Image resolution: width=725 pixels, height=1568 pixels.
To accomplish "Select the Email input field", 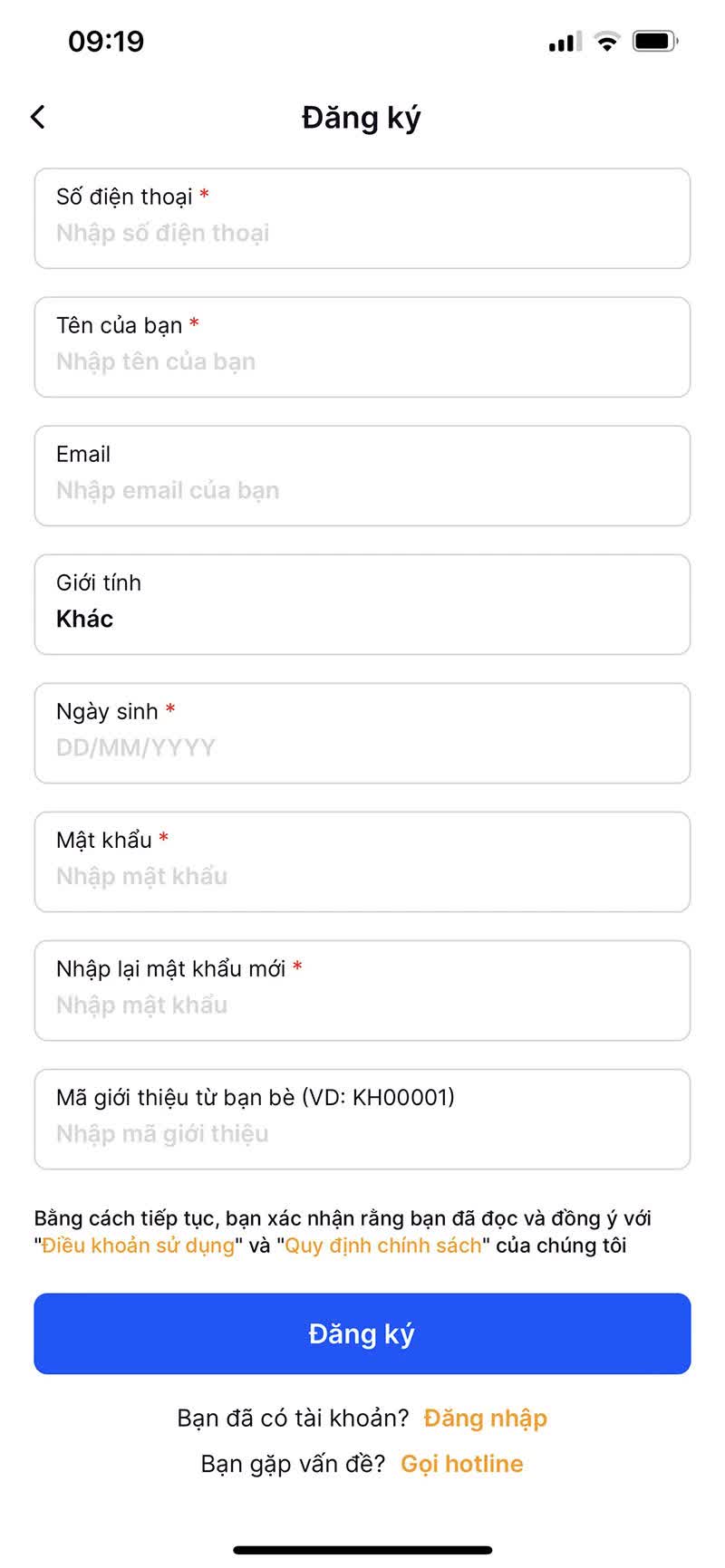I will coord(362,489).
